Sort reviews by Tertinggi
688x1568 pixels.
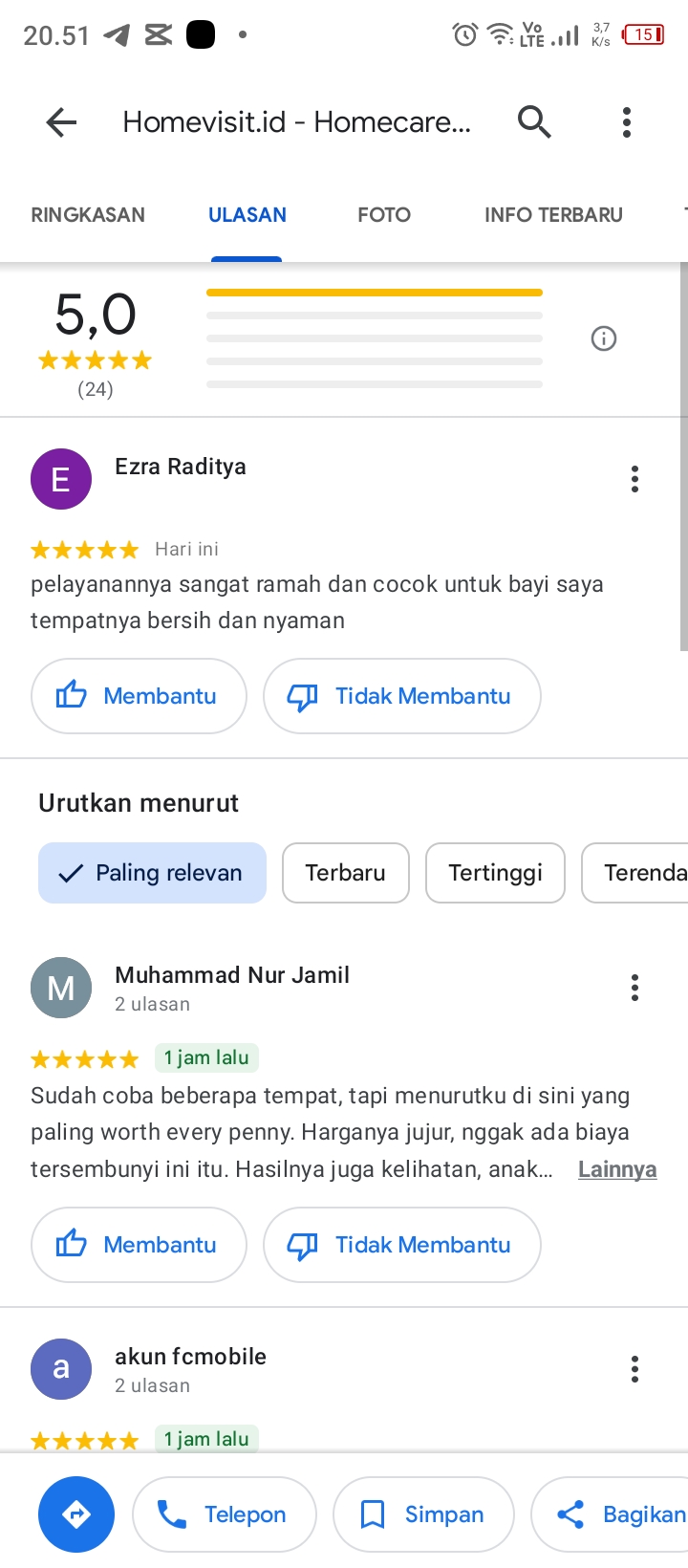pos(495,873)
